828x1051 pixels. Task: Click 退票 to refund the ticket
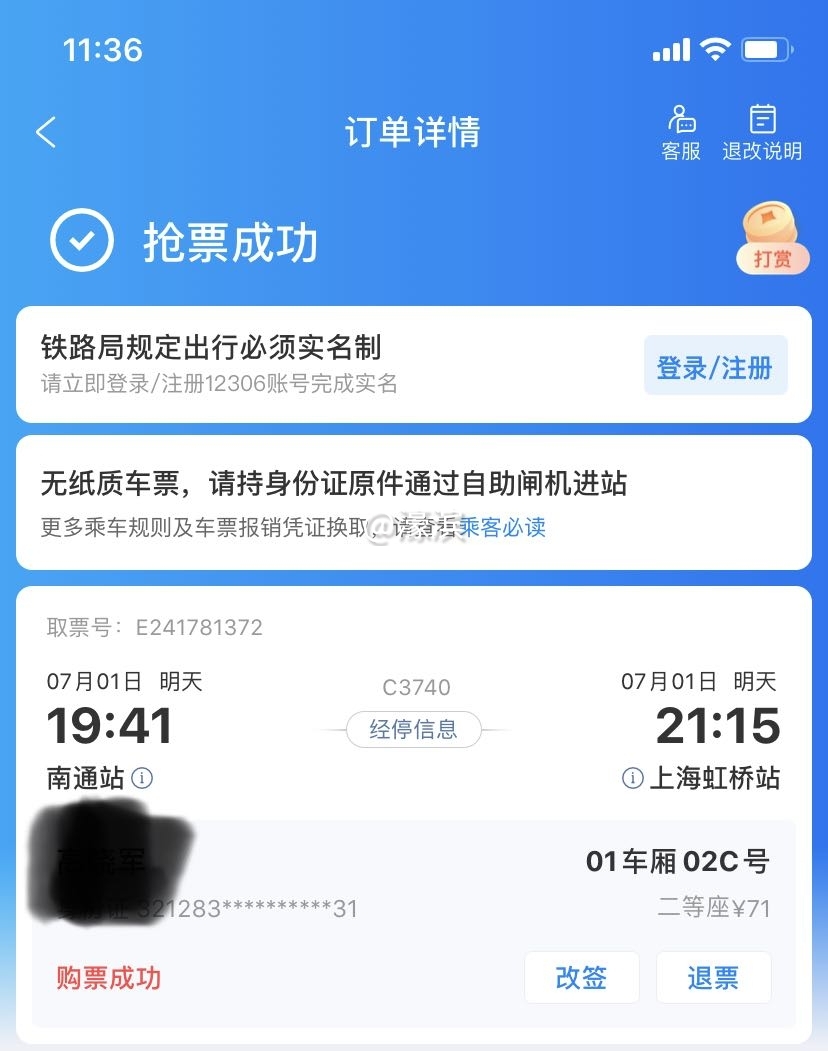713,977
